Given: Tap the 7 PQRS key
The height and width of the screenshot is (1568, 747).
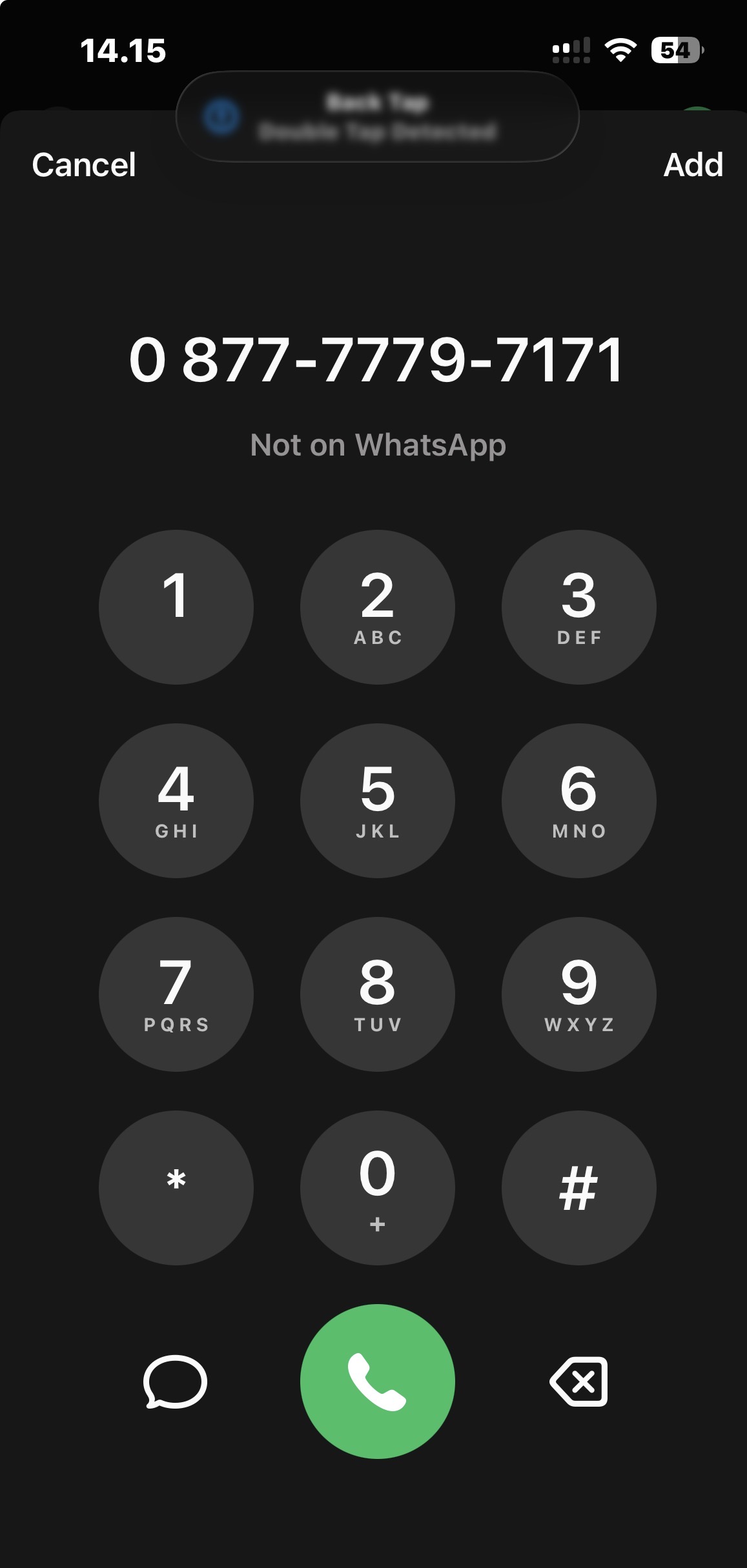Looking at the screenshot, I should click(176, 994).
